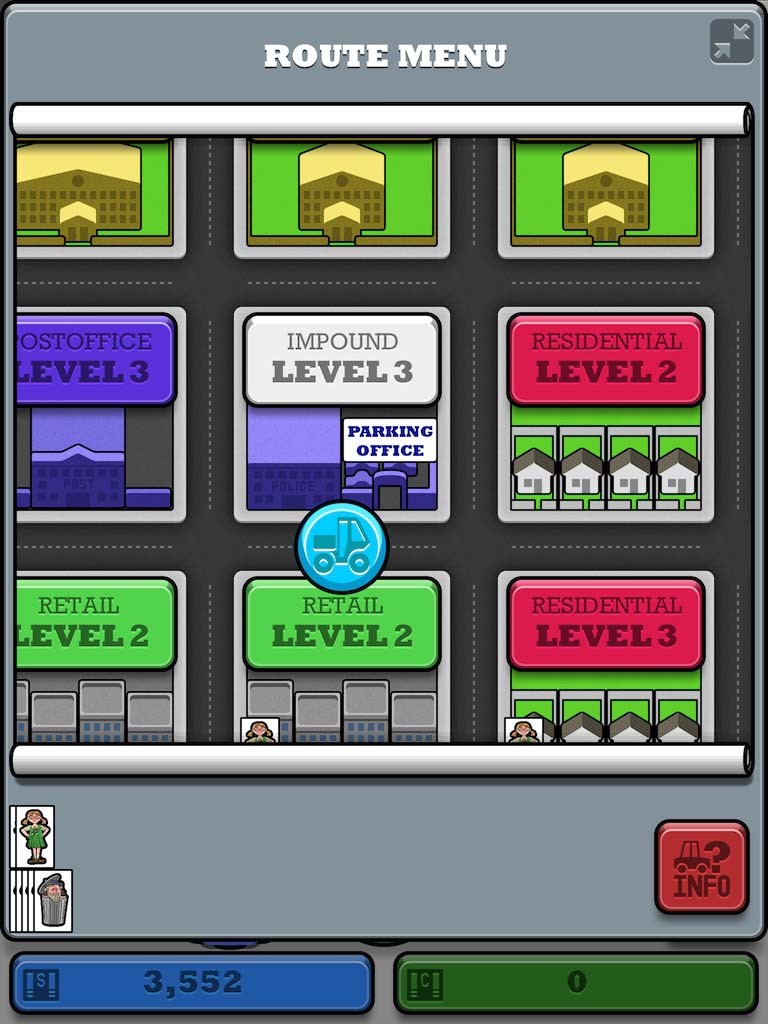768x1024 pixels.
Task: Tap the yellow building block at top right
Action: click(605, 195)
